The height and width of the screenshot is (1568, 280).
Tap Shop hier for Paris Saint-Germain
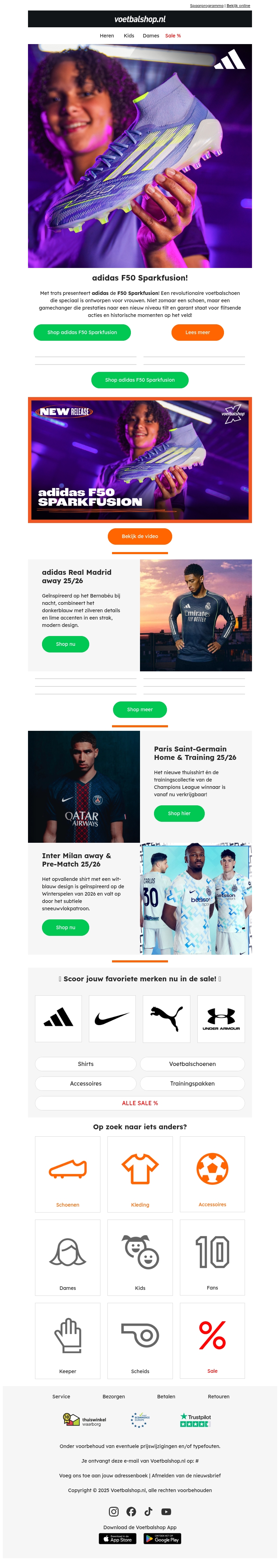179,813
